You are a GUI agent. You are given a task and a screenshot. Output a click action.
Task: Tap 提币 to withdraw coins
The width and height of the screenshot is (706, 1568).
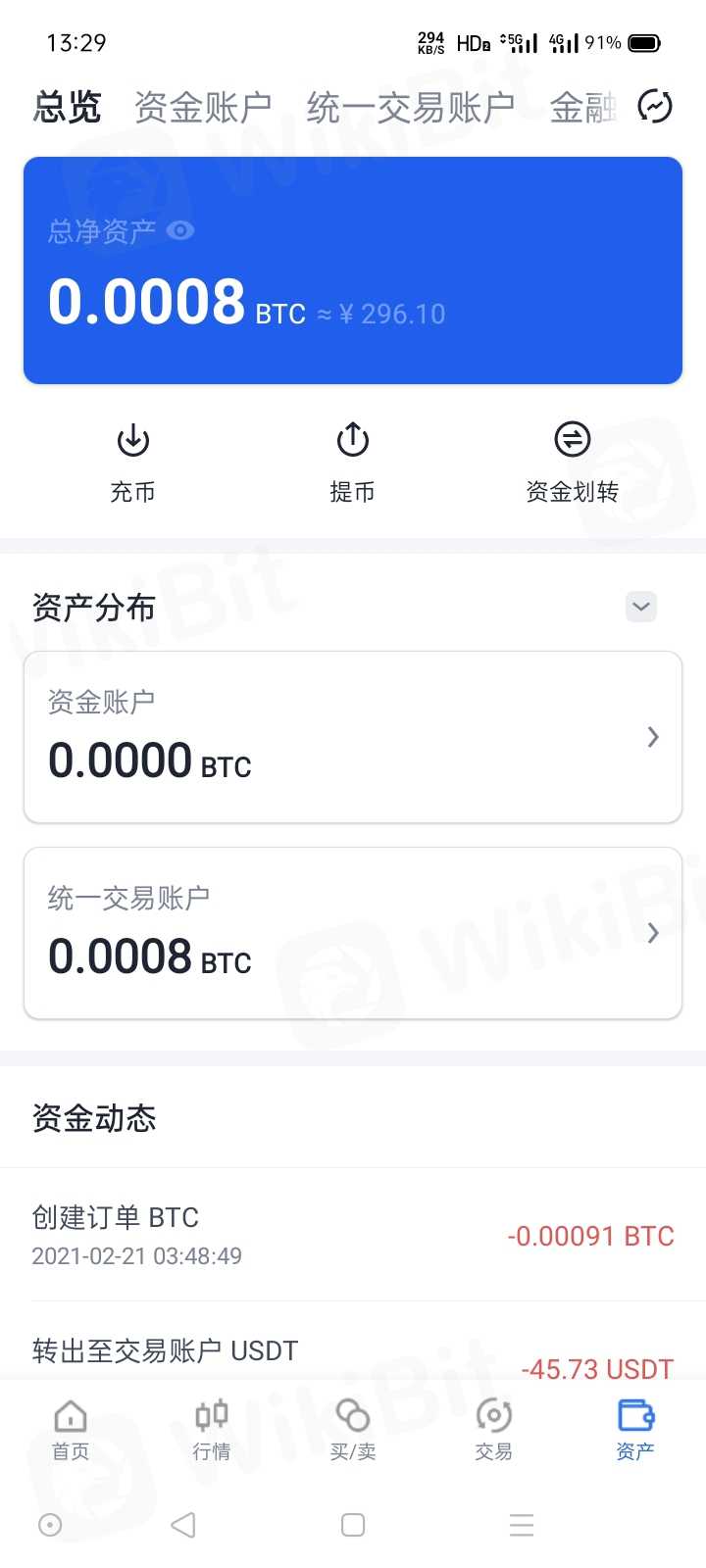point(353,463)
